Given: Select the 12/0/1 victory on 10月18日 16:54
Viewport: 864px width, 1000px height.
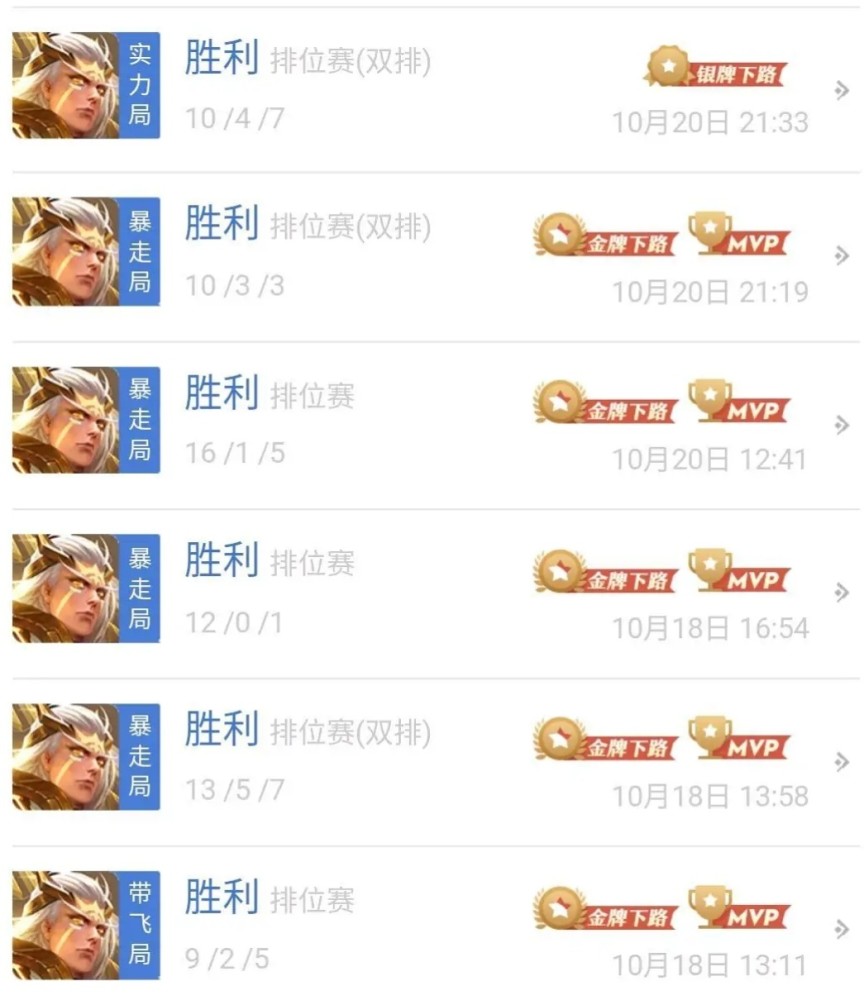Looking at the screenshot, I should click(432, 592).
